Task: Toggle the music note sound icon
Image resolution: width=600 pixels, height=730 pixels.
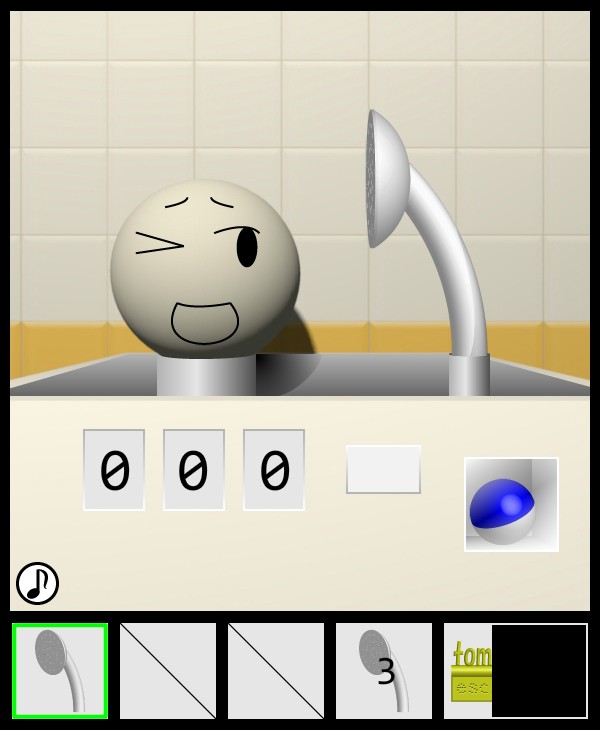Action: 37,583
